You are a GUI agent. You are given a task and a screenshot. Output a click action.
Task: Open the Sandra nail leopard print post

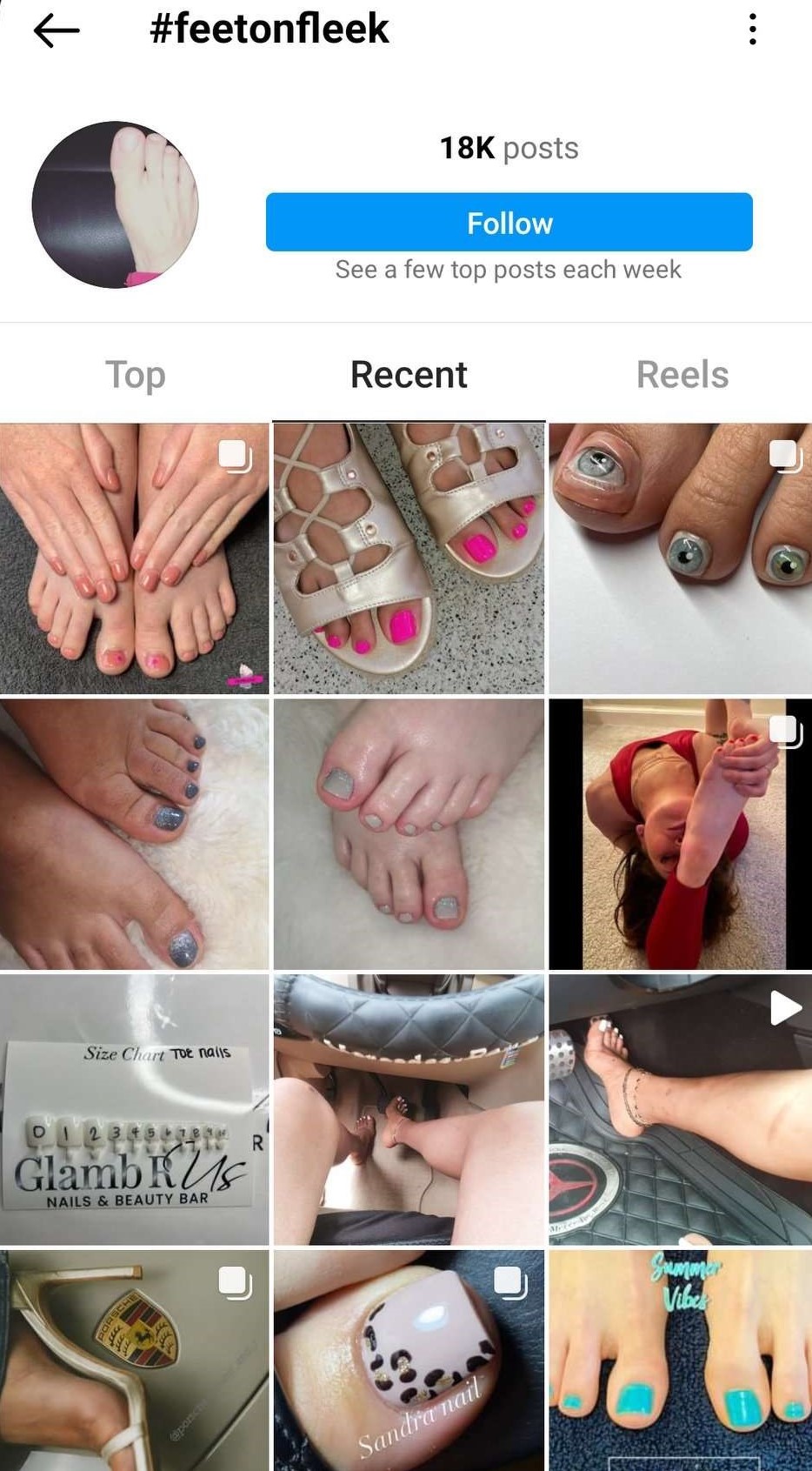(x=409, y=1361)
